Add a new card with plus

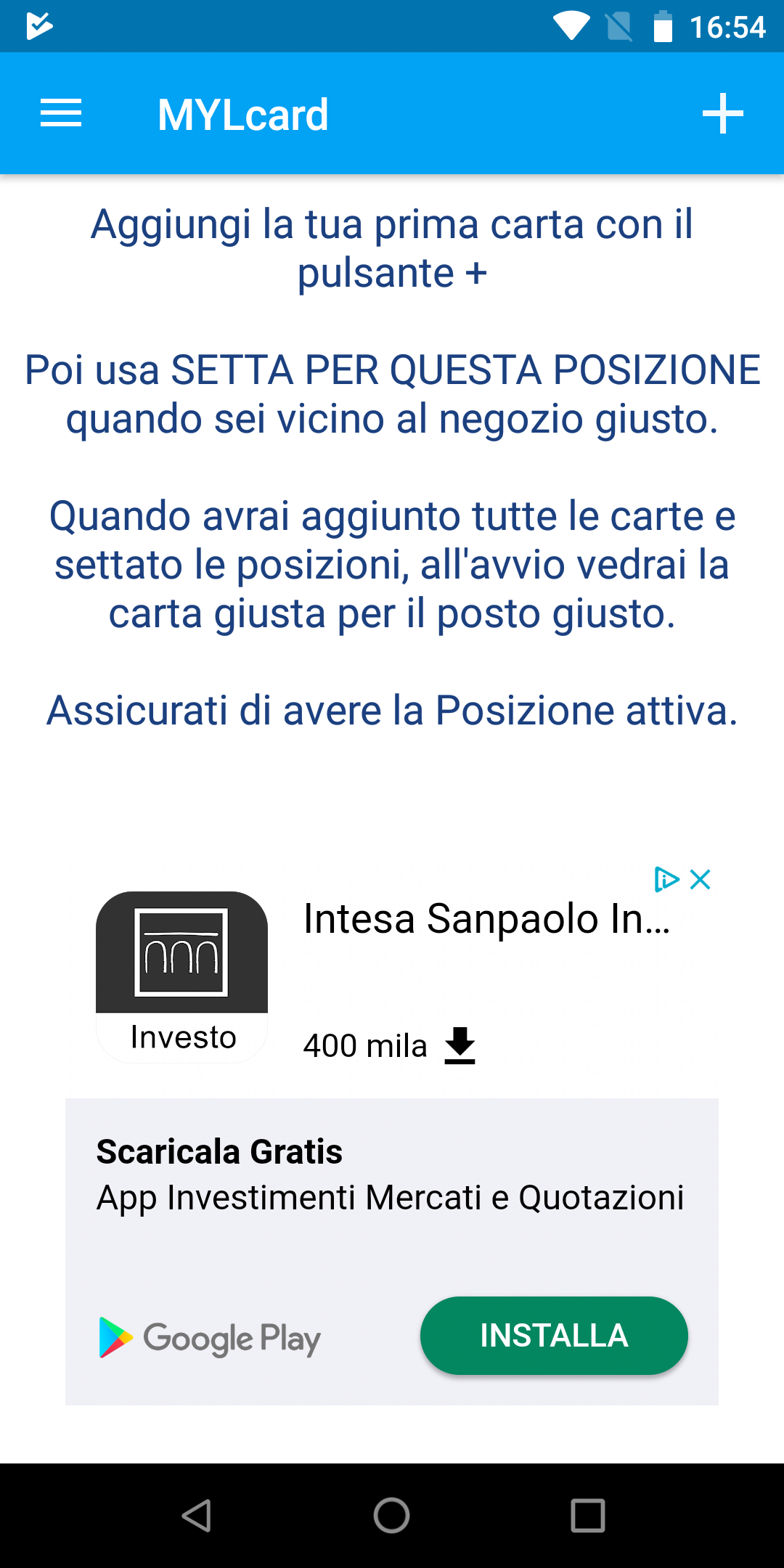pos(722,114)
